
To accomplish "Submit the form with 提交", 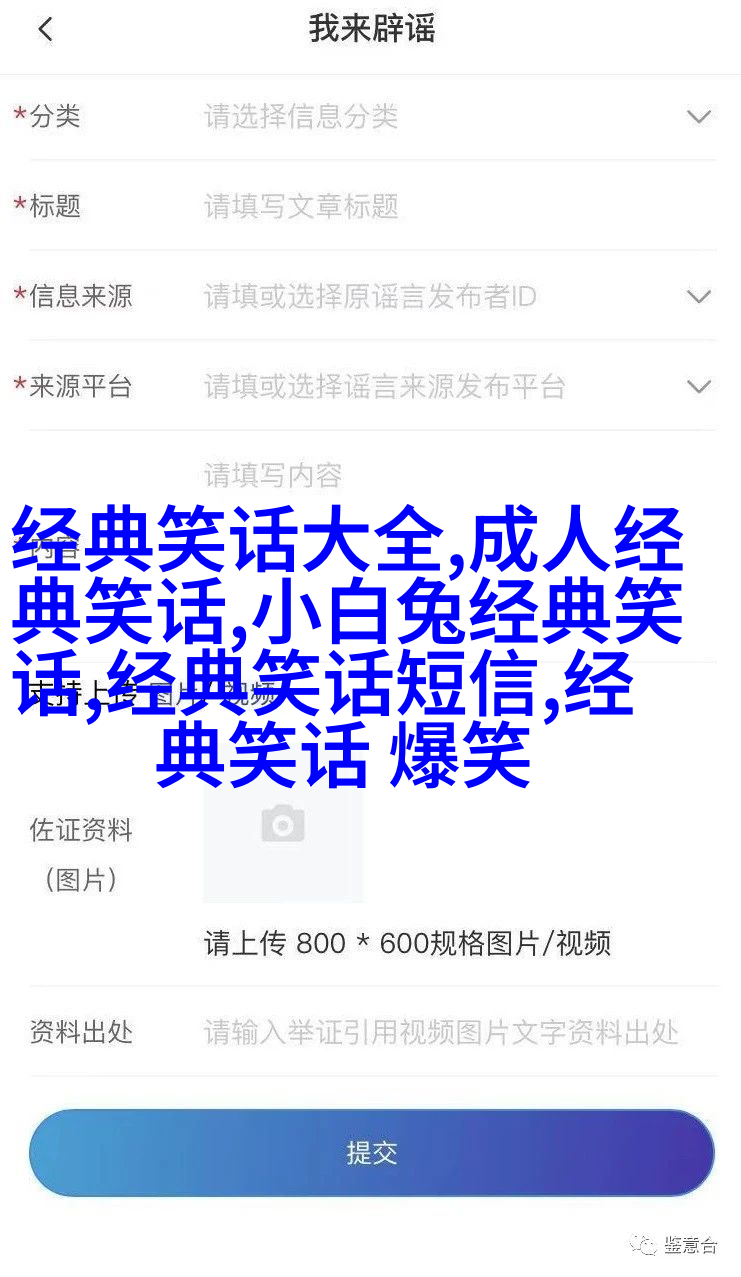I will pyautogui.click(x=371, y=1153).
